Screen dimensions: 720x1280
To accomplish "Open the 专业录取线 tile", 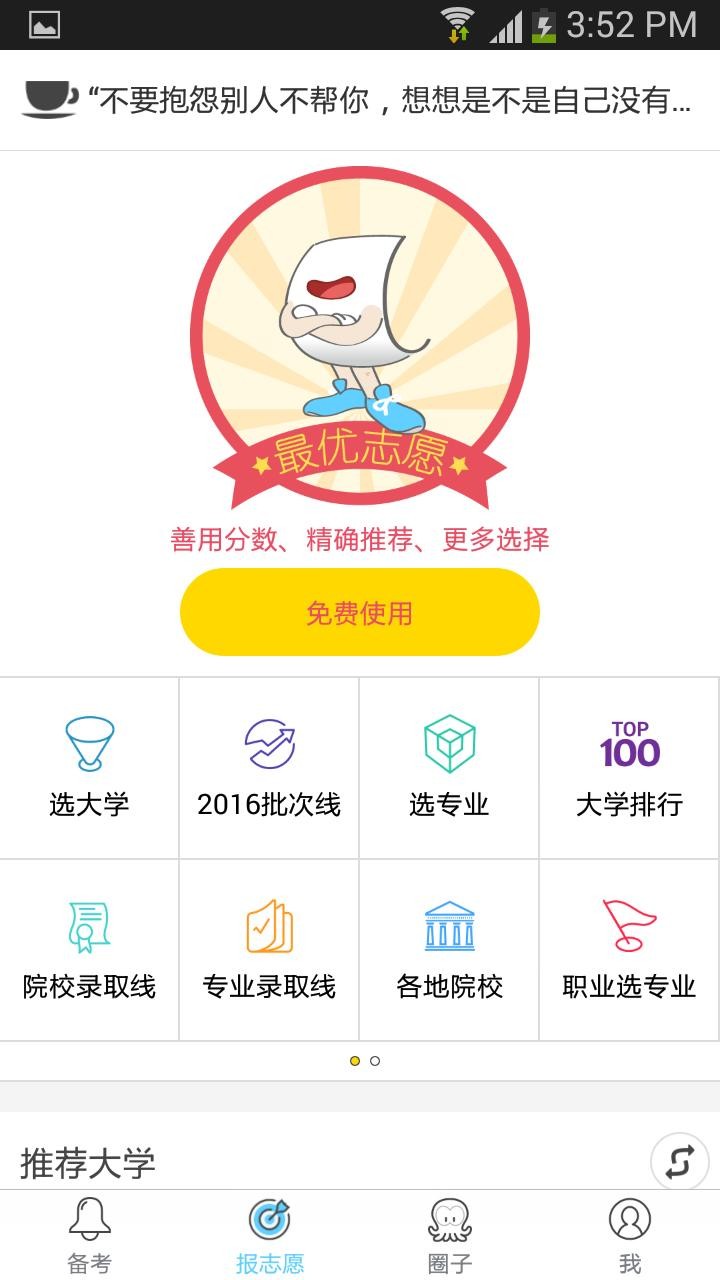I will click(269, 949).
